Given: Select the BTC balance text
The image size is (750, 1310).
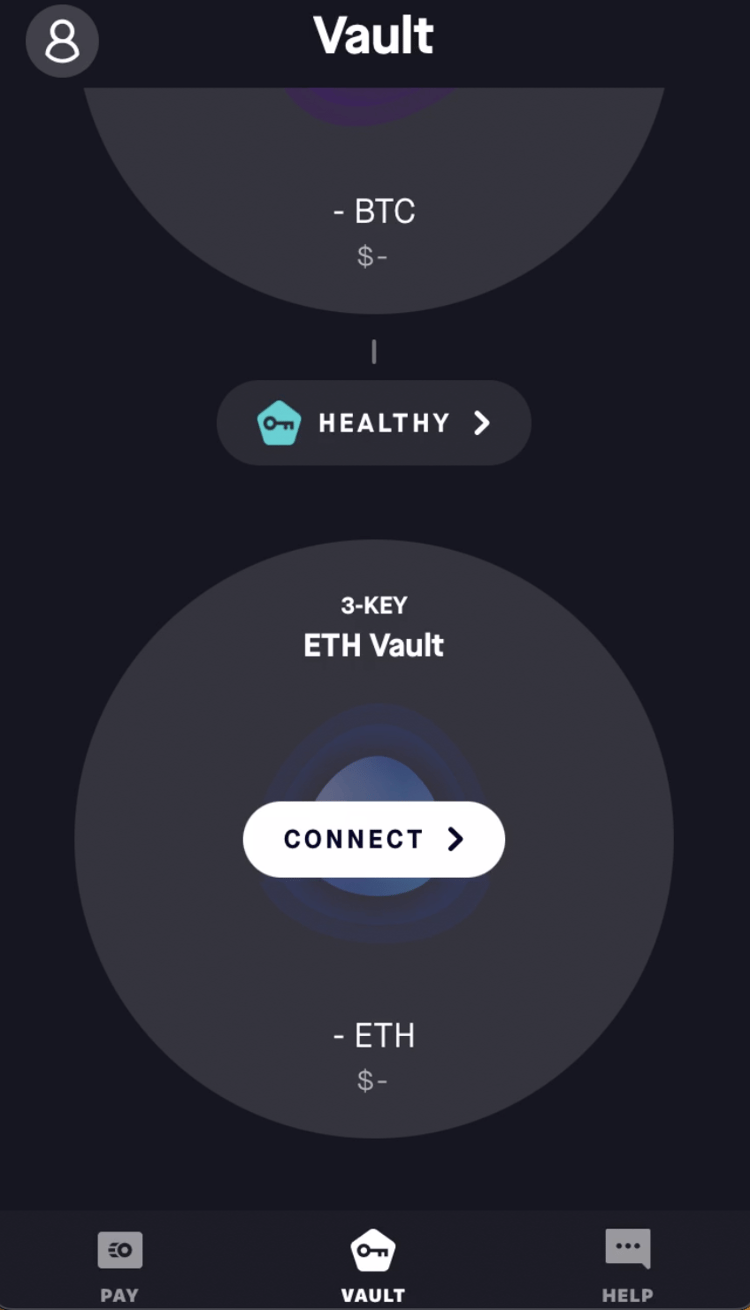Looking at the screenshot, I should [x=373, y=211].
